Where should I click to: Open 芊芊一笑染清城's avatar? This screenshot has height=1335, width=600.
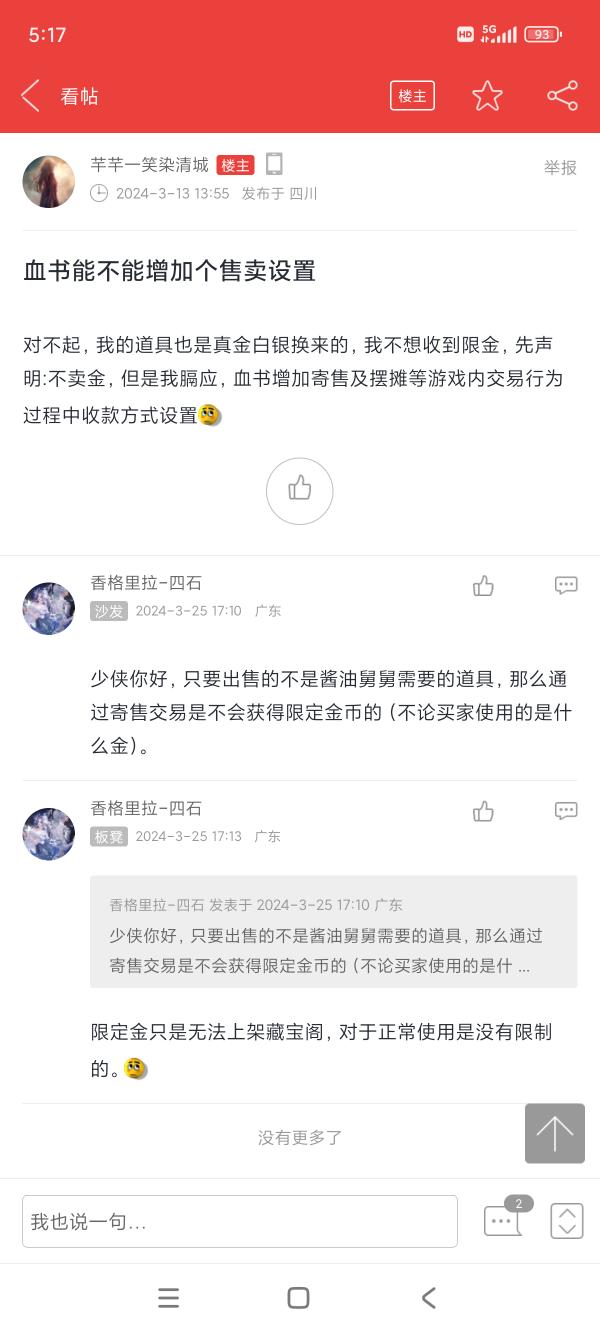coord(49,181)
